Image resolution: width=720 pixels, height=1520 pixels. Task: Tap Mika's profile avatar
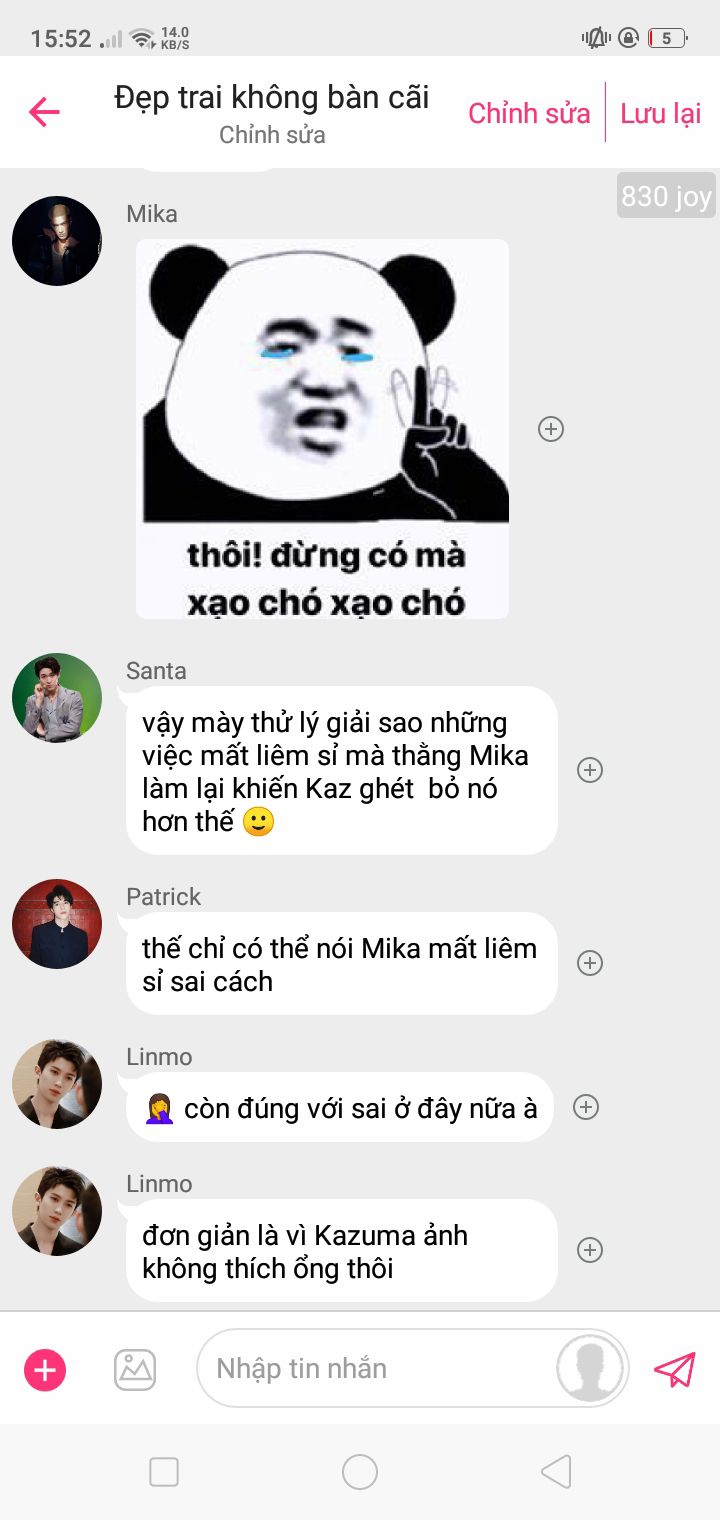coord(57,241)
